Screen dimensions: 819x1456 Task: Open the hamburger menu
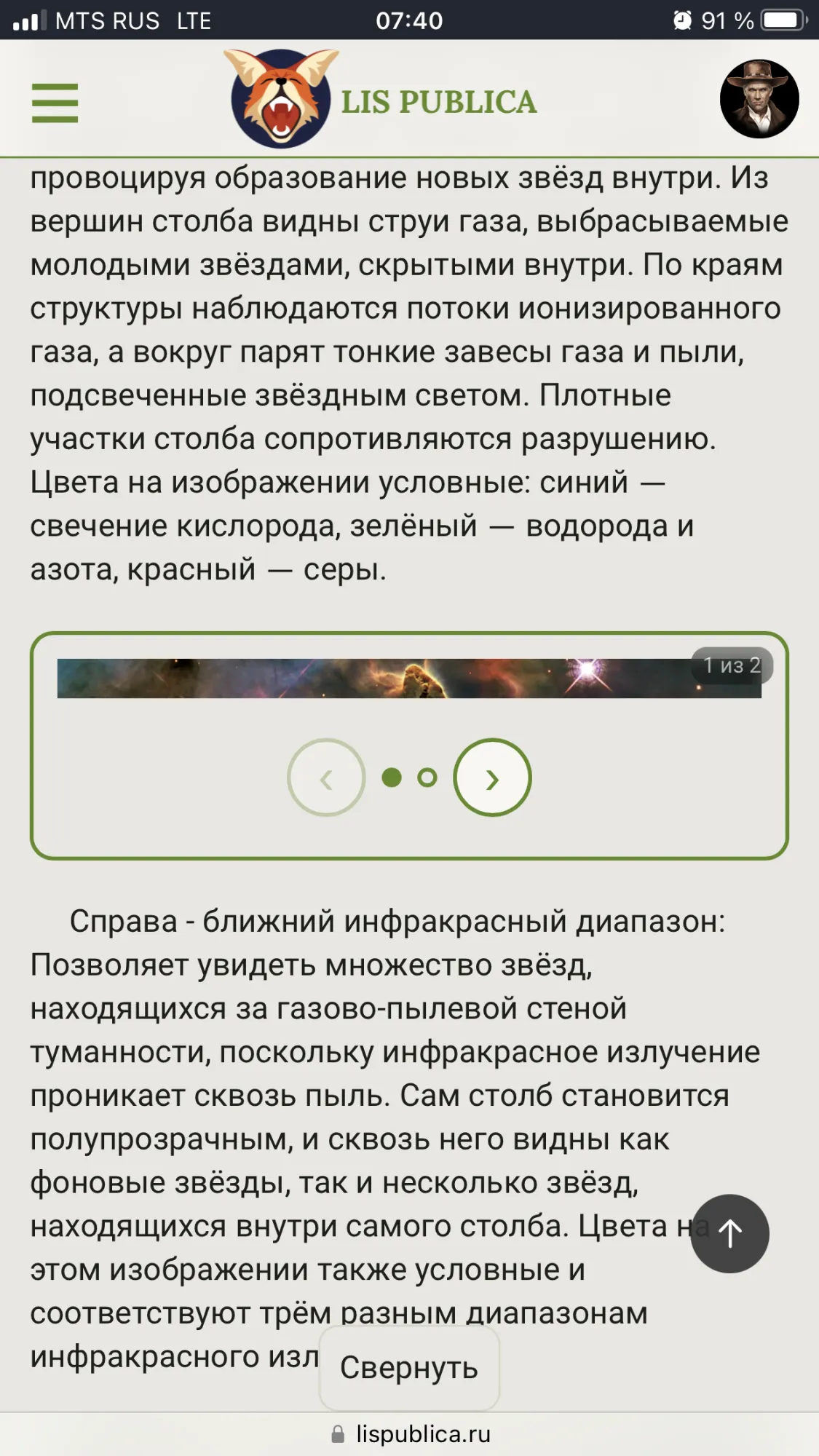pos(55,103)
